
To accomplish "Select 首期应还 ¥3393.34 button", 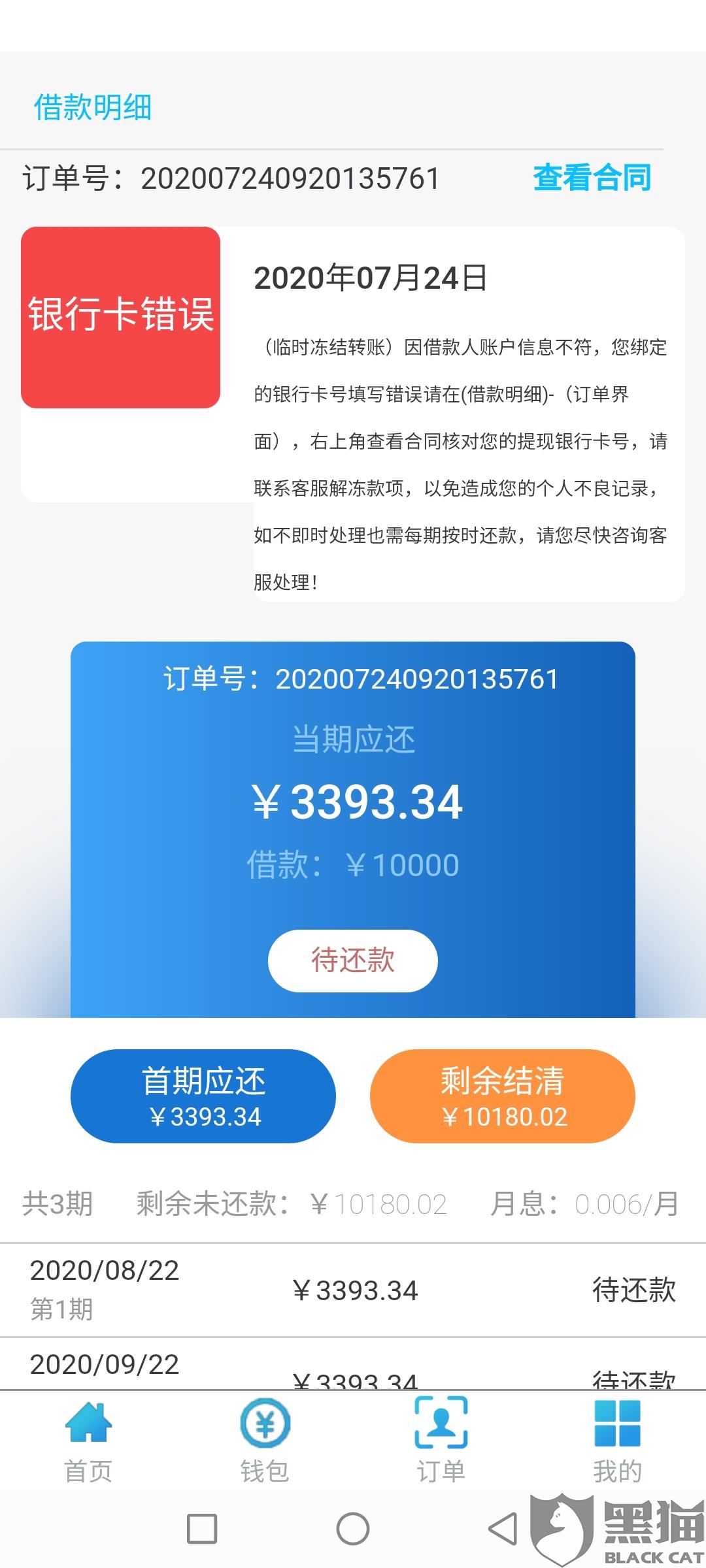I will [x=203, y=1096].
